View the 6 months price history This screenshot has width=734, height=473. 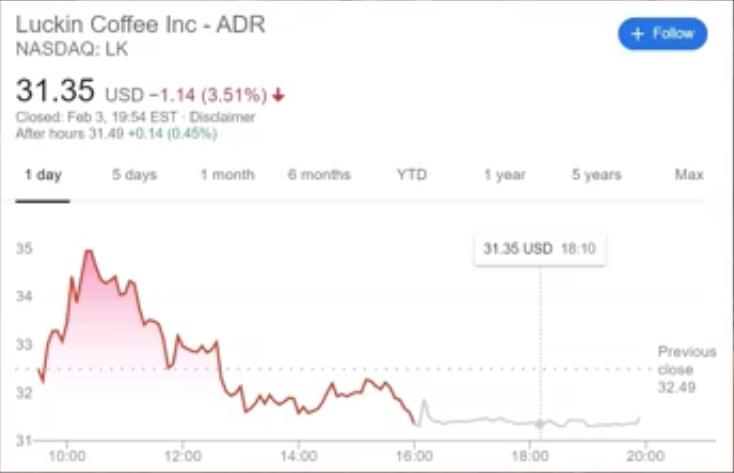pyautogui.click(x=319, y=175)
